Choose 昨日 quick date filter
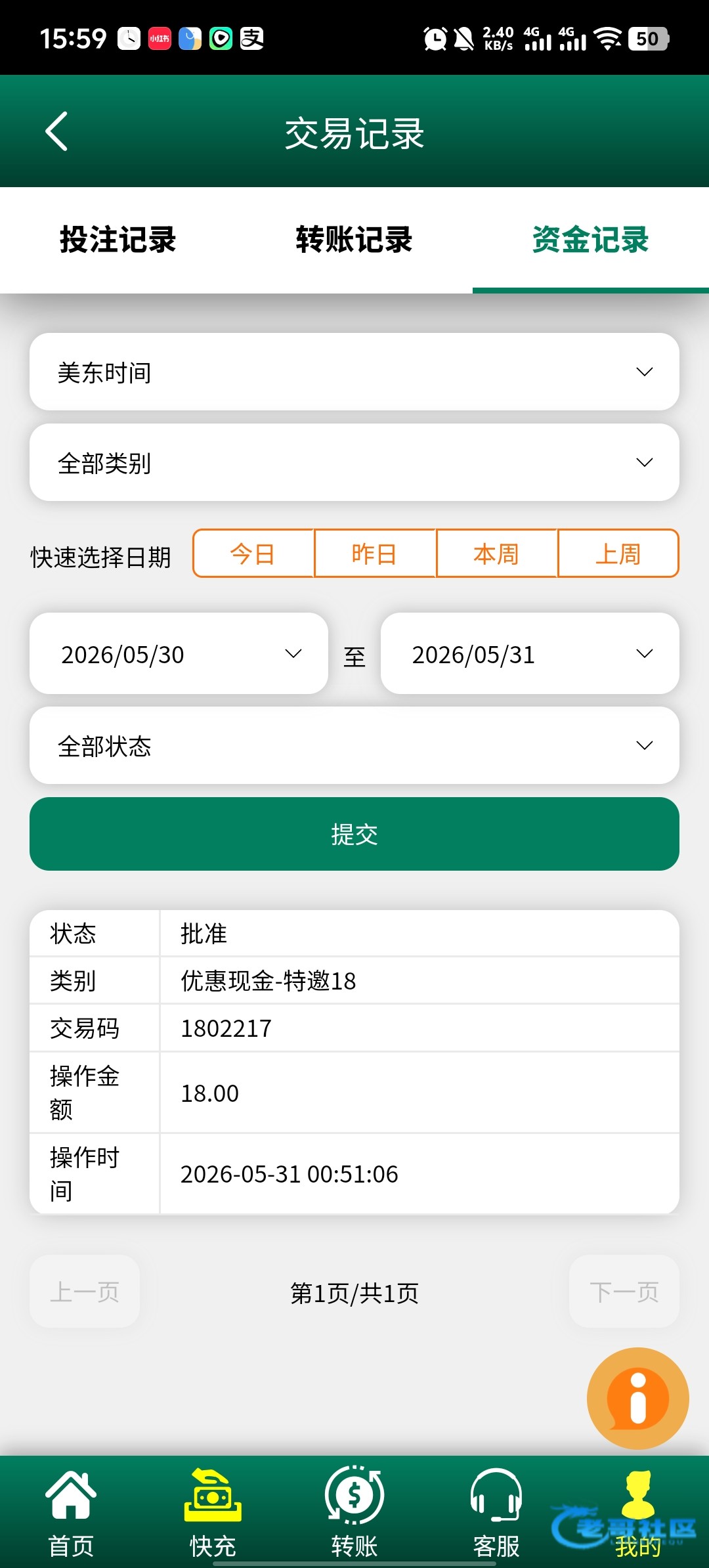The width and height of the screenshot is (709, 1568). coord(375,554)
